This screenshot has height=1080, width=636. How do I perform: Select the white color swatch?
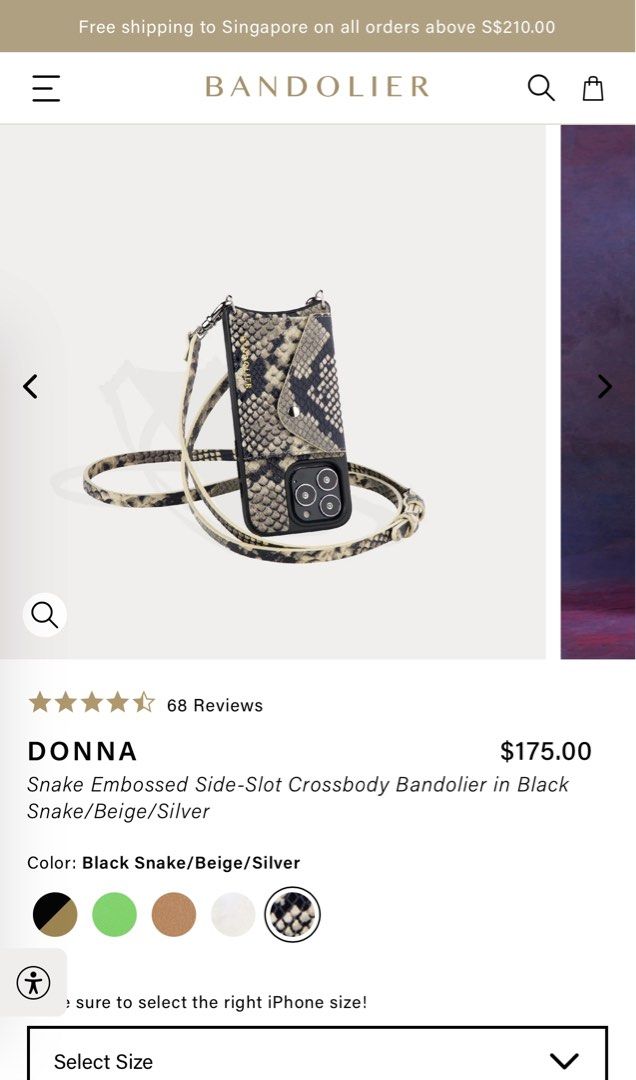(233, 914)
